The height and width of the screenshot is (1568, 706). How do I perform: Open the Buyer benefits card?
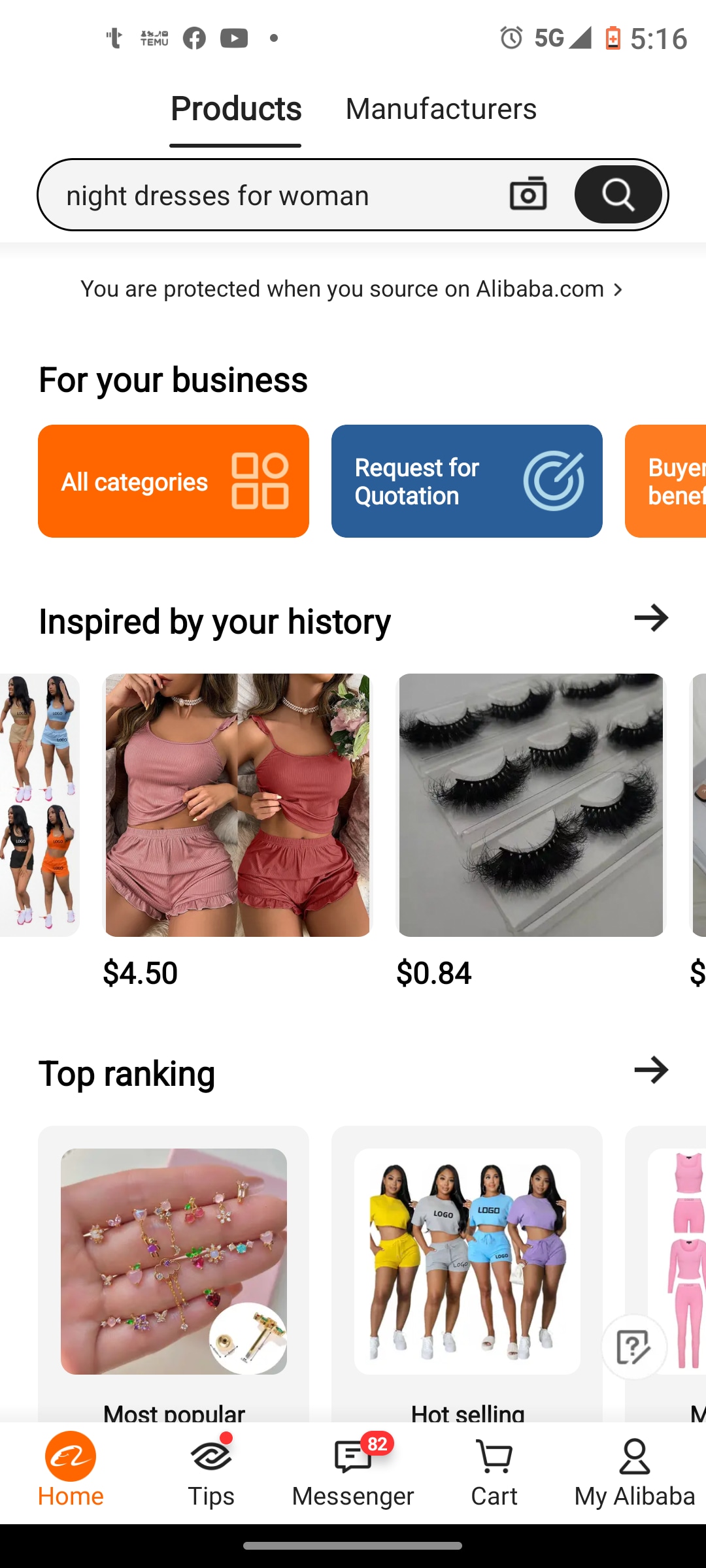tap(665, 481)
